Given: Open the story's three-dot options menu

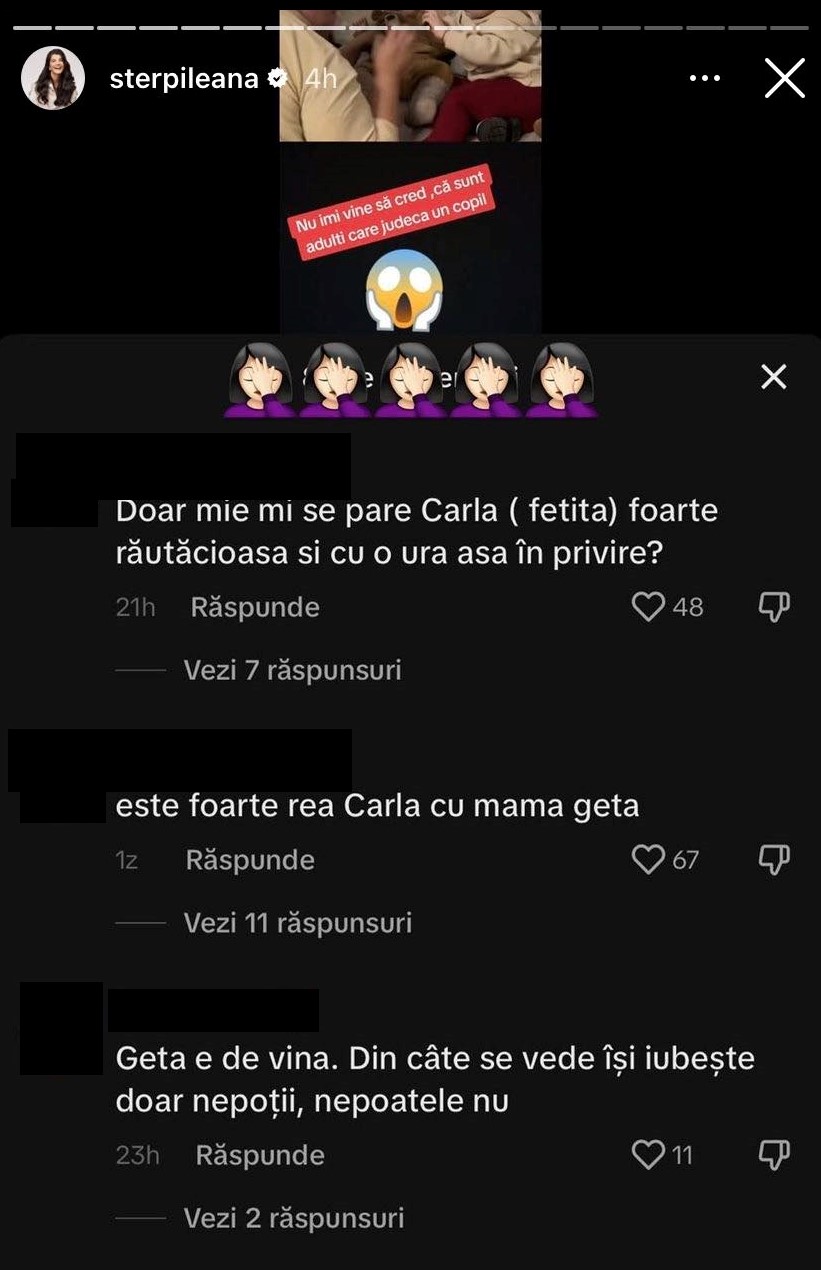Looking at the screenshot, I should click(705, 78).
